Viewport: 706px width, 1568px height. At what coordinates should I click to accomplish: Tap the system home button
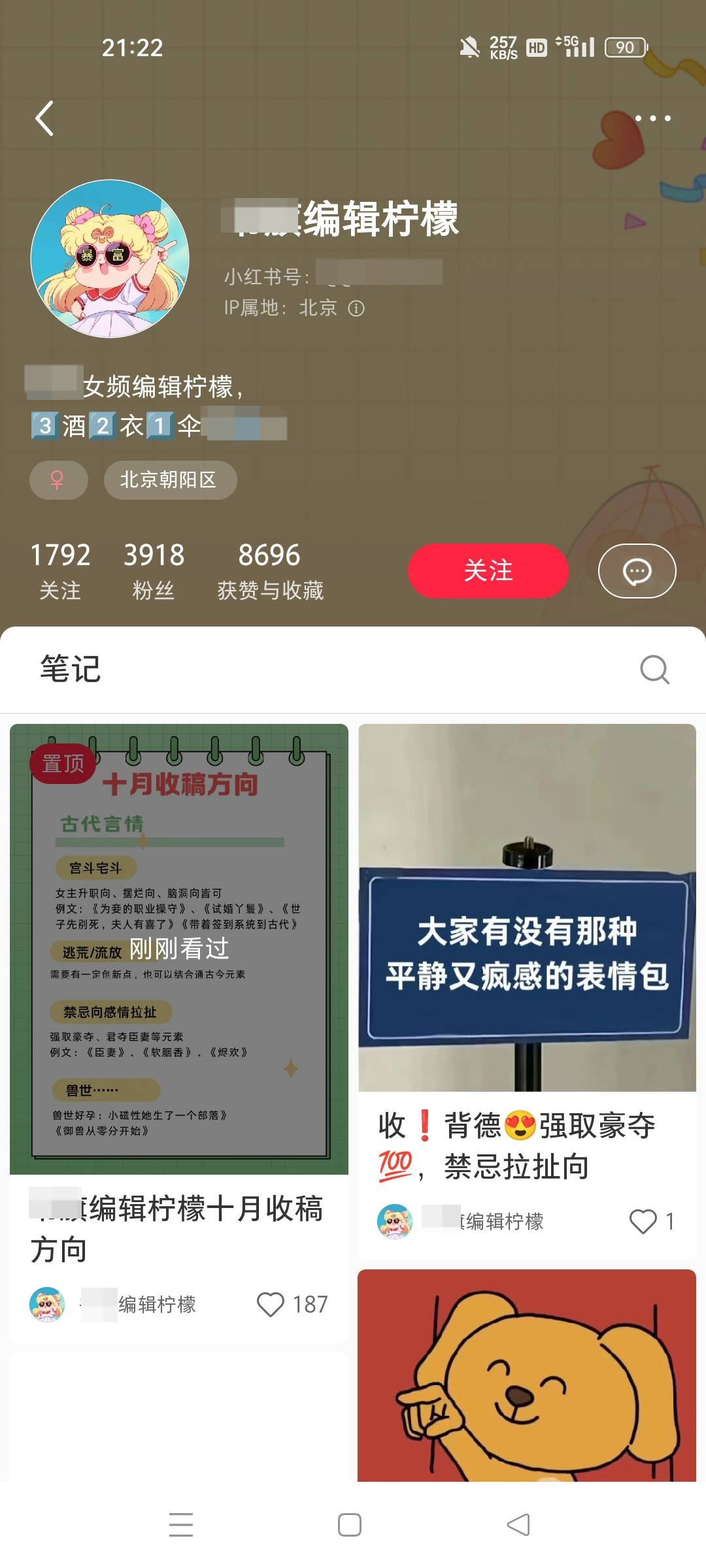(350, 1525)
